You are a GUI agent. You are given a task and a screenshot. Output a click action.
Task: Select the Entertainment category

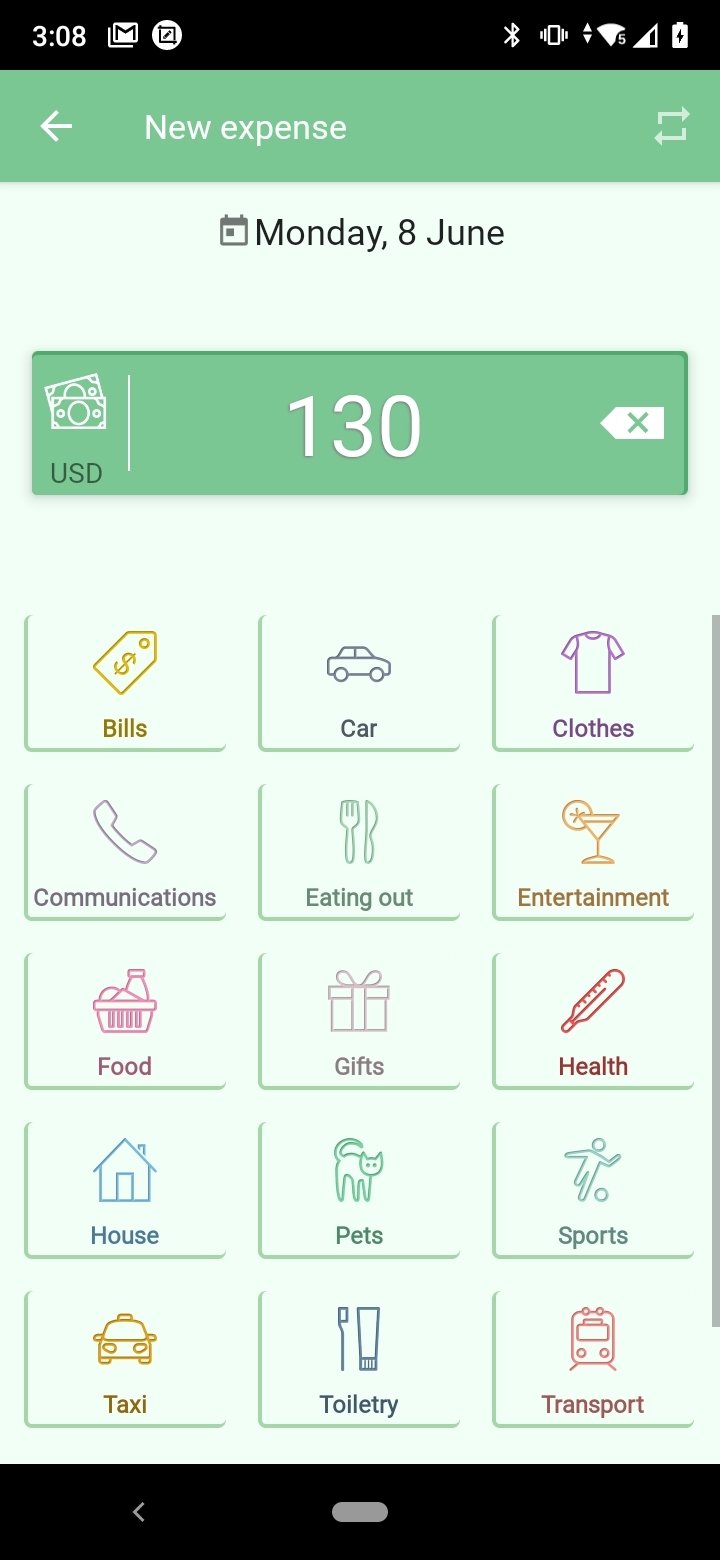593,852
